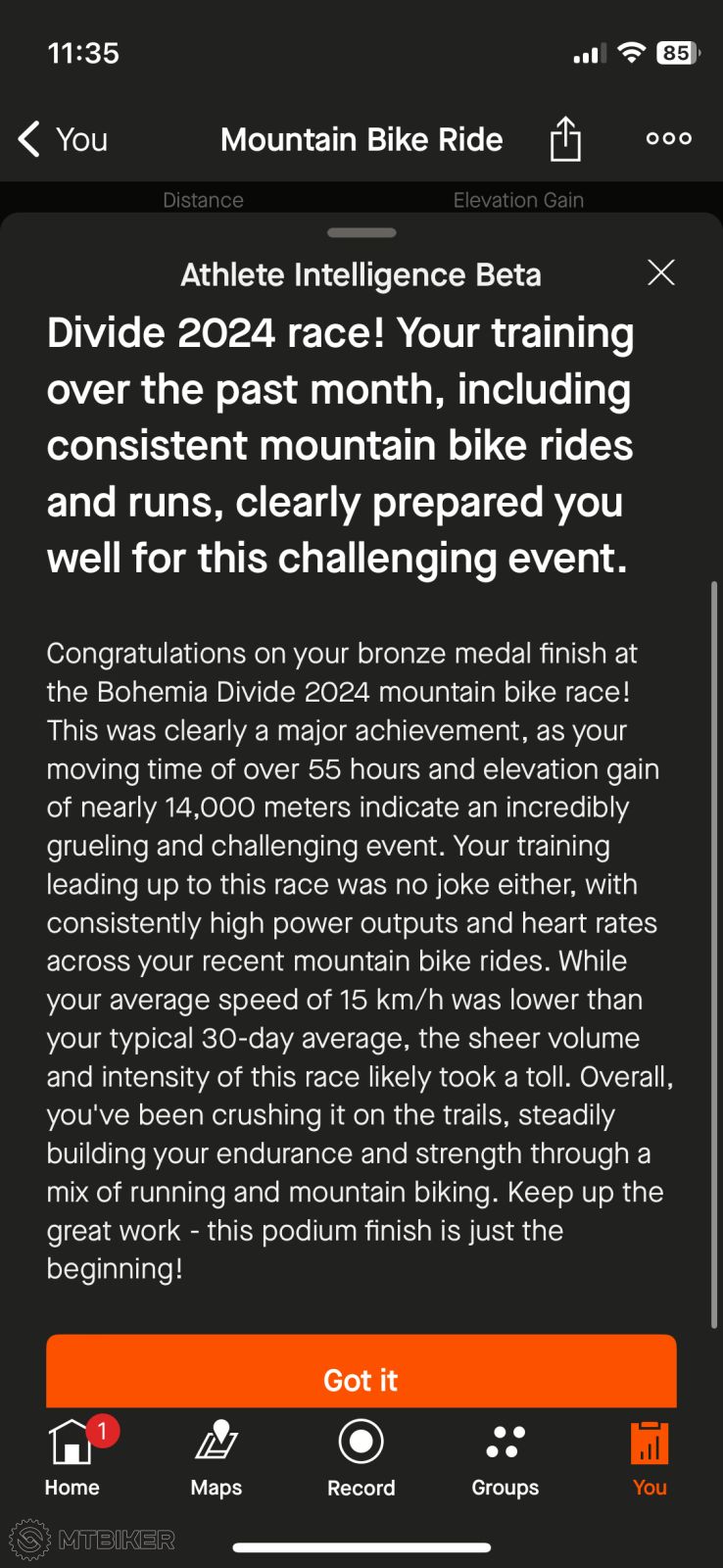Open the three-dot overflow menu
This screenshot has width=723, height=1568.
tap(669, 139)
